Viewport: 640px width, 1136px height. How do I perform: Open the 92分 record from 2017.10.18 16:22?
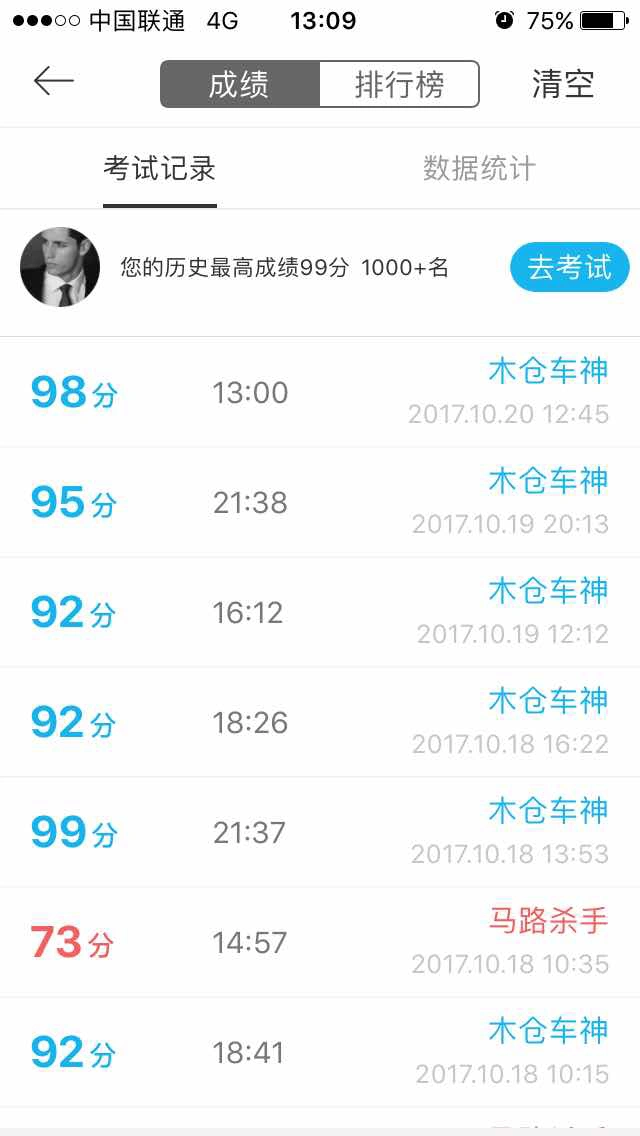click(x=320, y=723)
